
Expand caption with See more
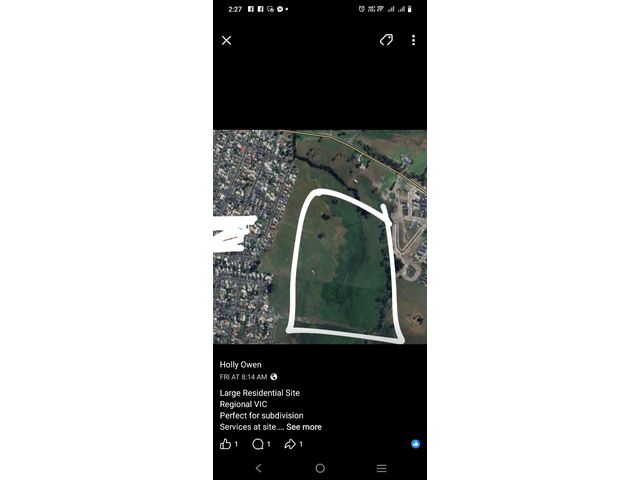[304, 427]
